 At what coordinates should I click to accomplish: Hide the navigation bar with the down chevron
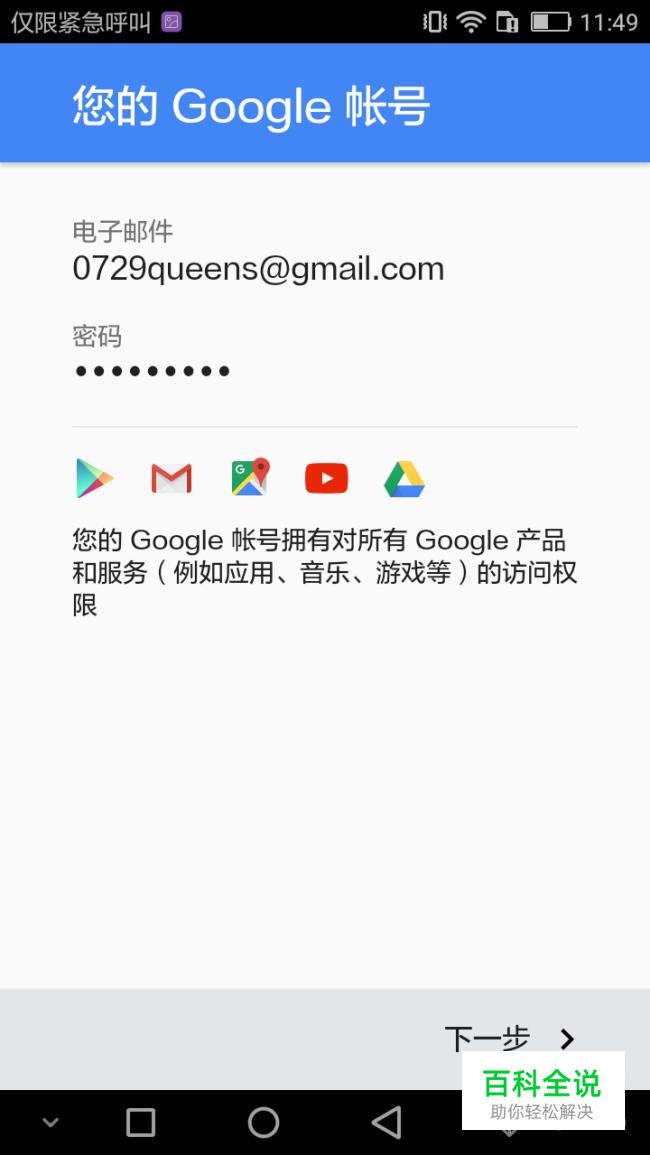[x=50, y=1123]
